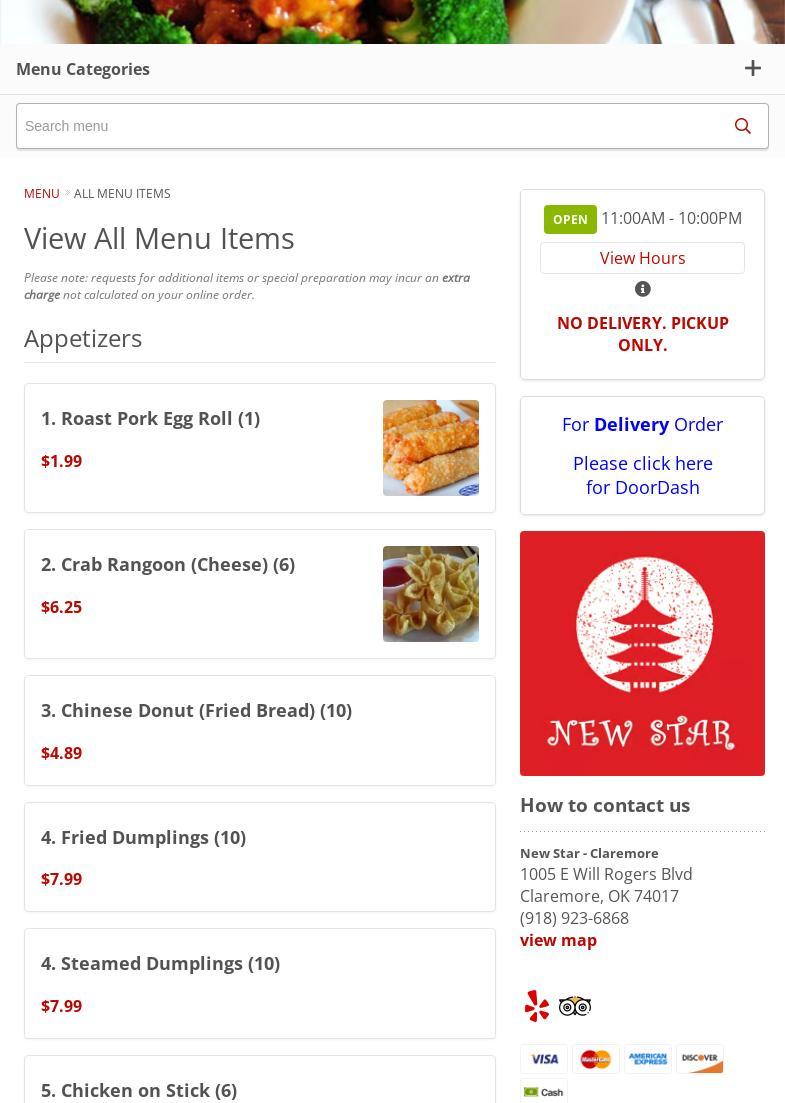785x1103 pixels.
Task: Choose Chinese Donut (Fried Bread)
Action: click(x=196, y=710)
